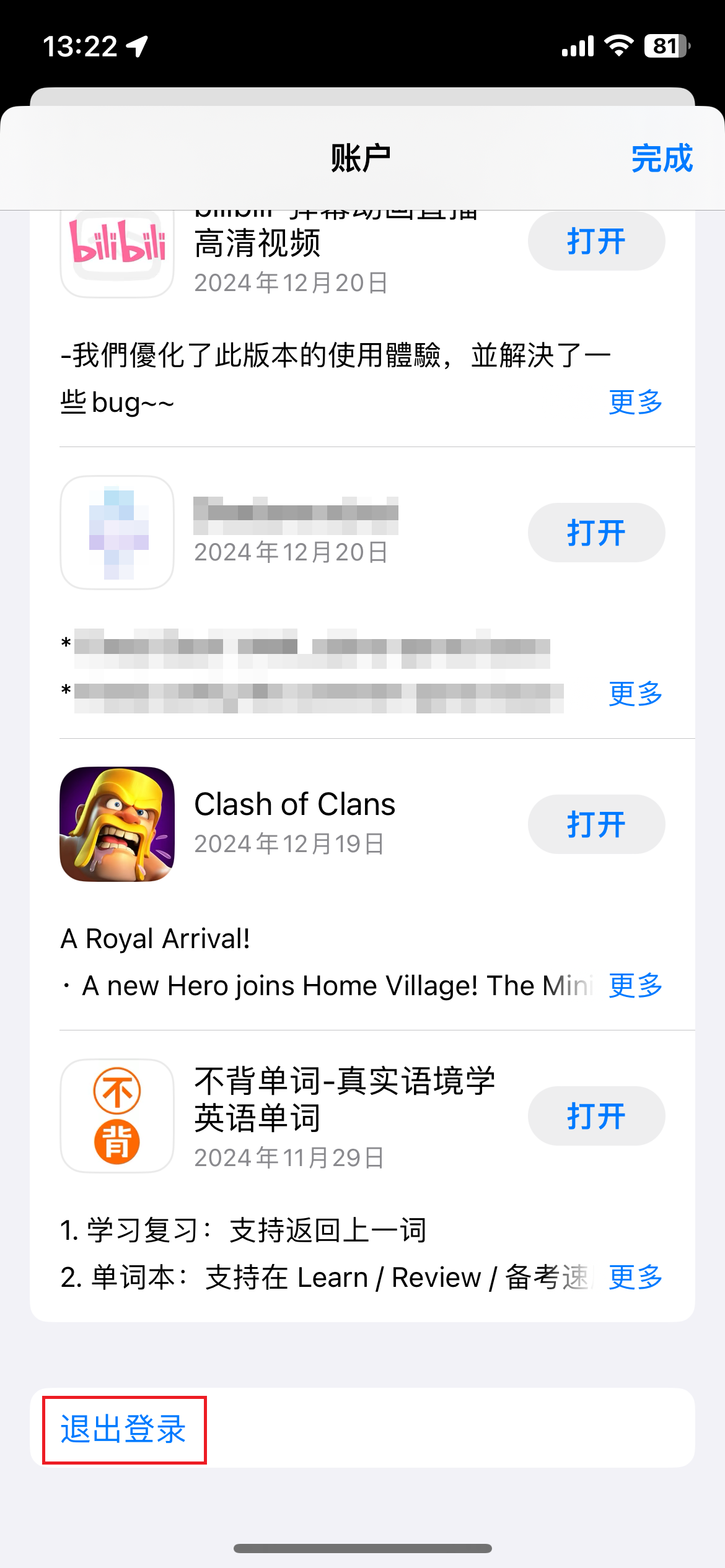Screen dimensions: 725x1568
Task: Open the blurred app dated 2024年12月20日
Action: pyautogui.click(x=596, y=533)
